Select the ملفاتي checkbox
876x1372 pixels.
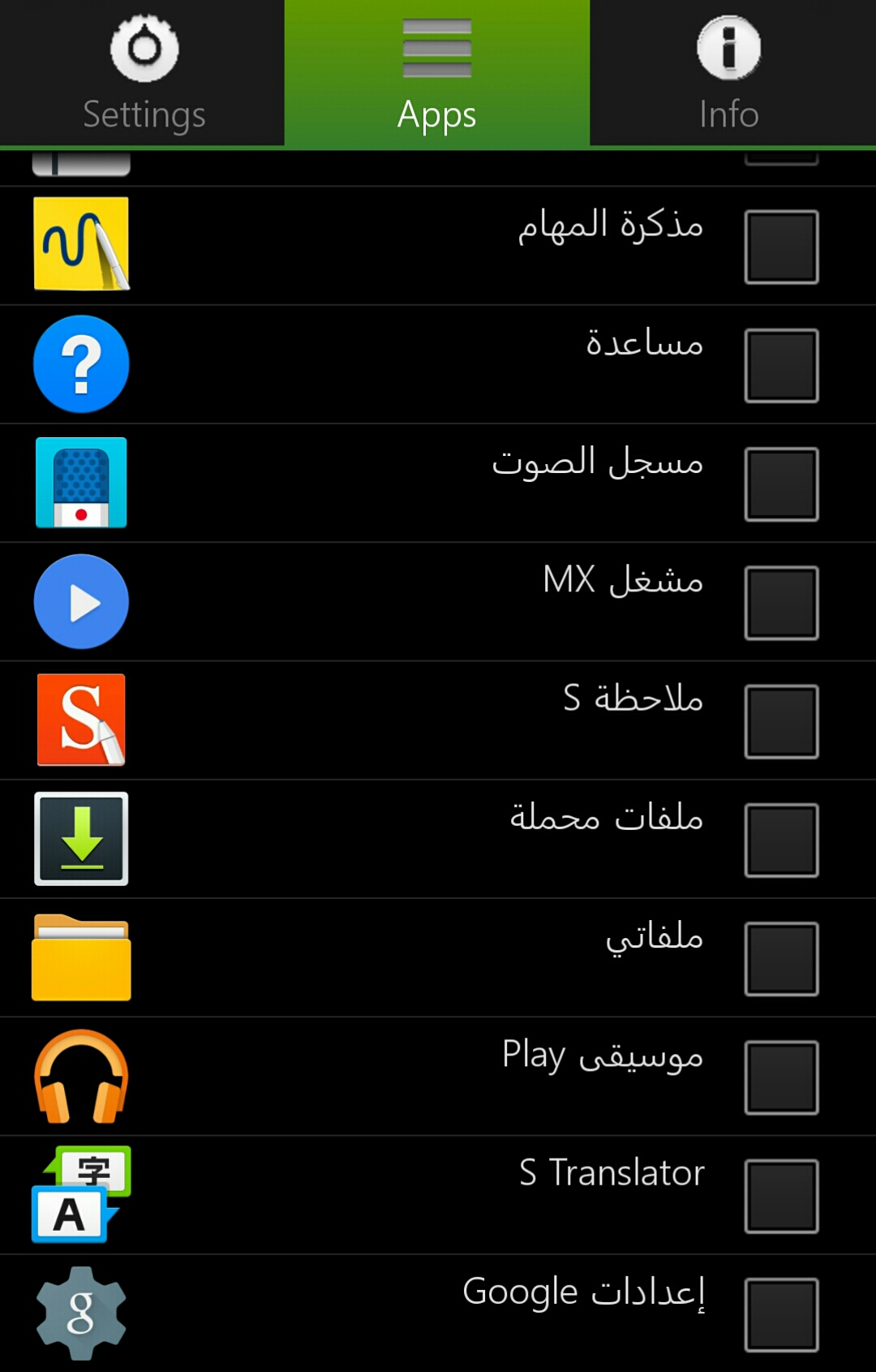(781, 958)
